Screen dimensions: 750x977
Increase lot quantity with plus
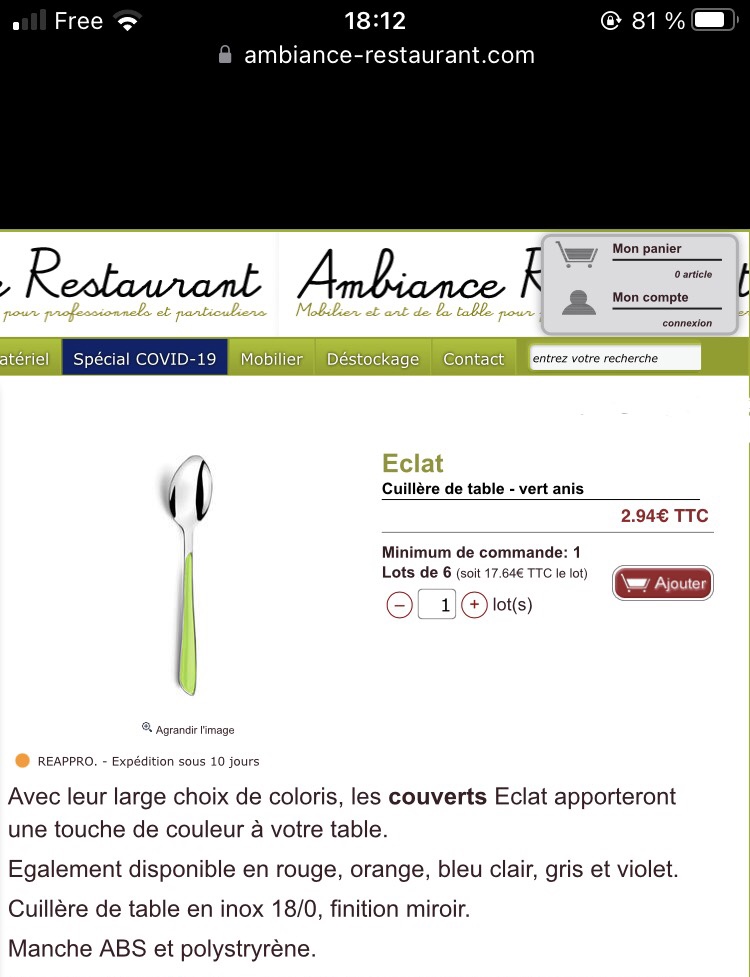tap(474, 605)
